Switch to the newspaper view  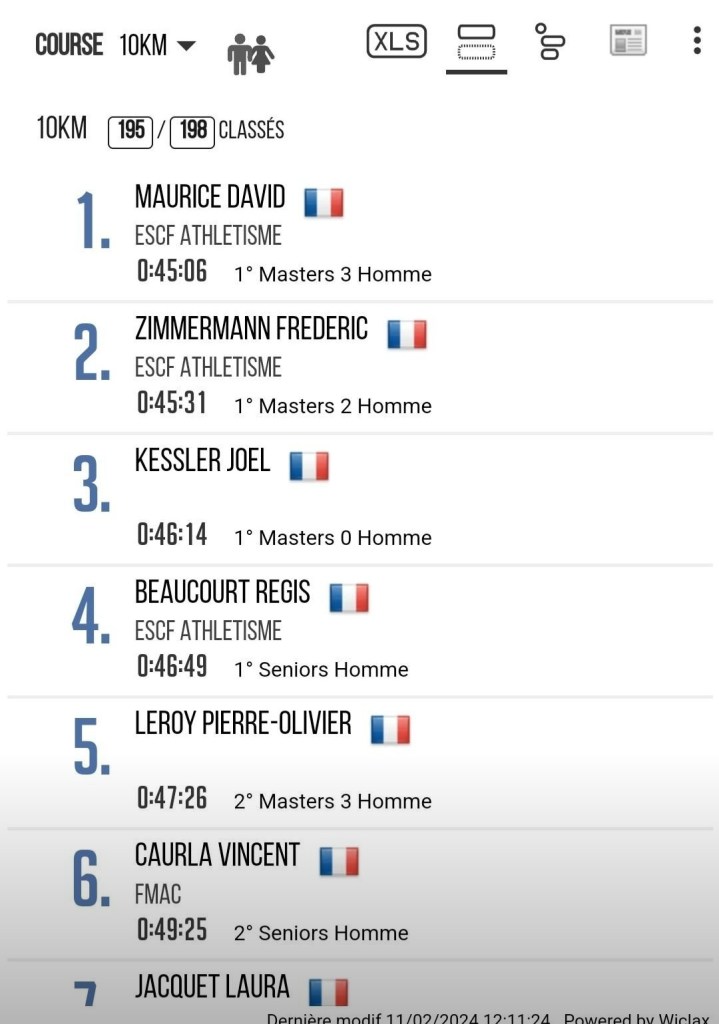coord(628,41)
